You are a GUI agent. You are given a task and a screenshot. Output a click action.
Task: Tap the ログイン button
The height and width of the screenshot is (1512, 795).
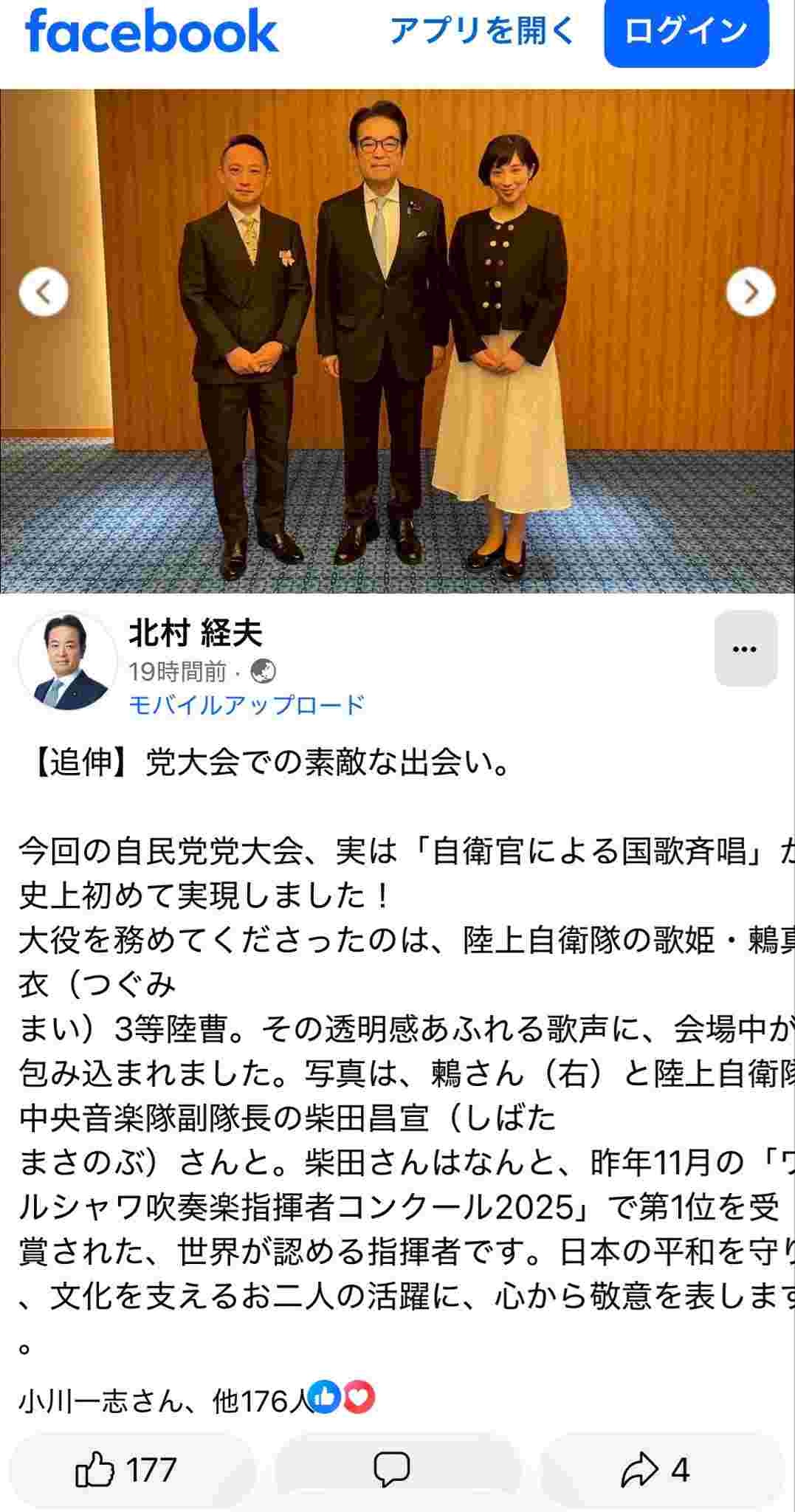(686, 31)
